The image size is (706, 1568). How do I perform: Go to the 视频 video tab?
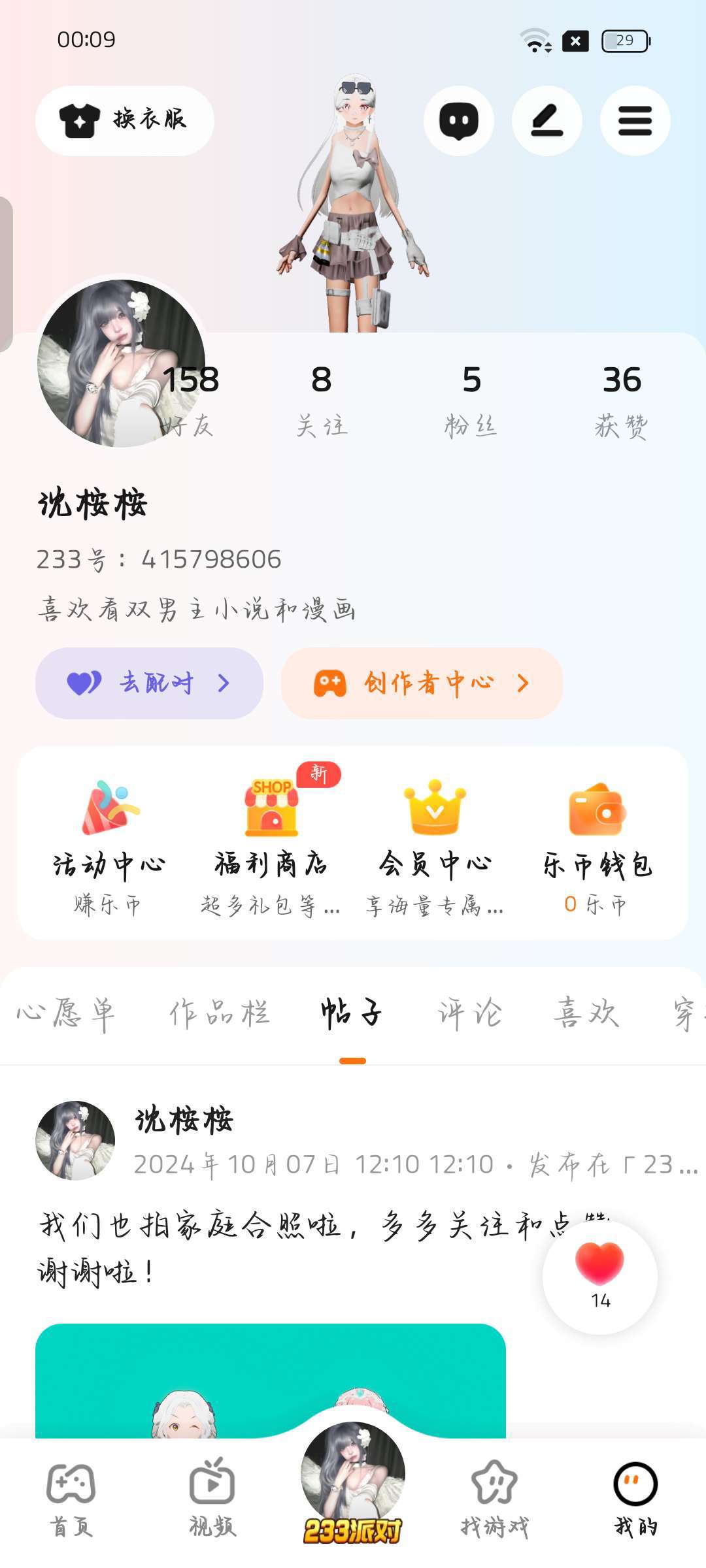pos(212,1497)
